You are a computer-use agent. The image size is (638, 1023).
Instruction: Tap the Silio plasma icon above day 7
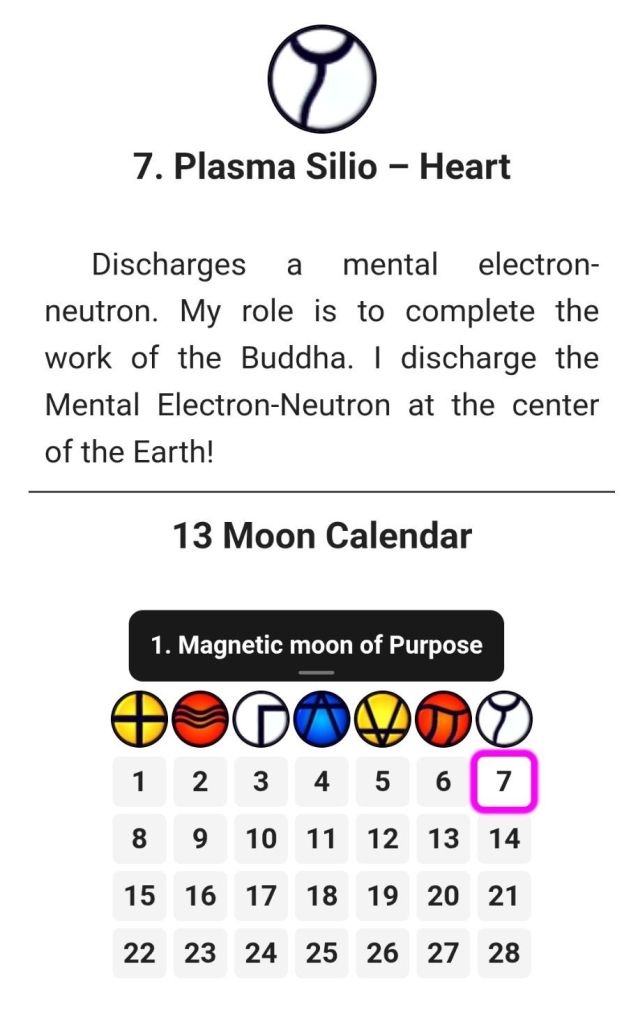504,719
